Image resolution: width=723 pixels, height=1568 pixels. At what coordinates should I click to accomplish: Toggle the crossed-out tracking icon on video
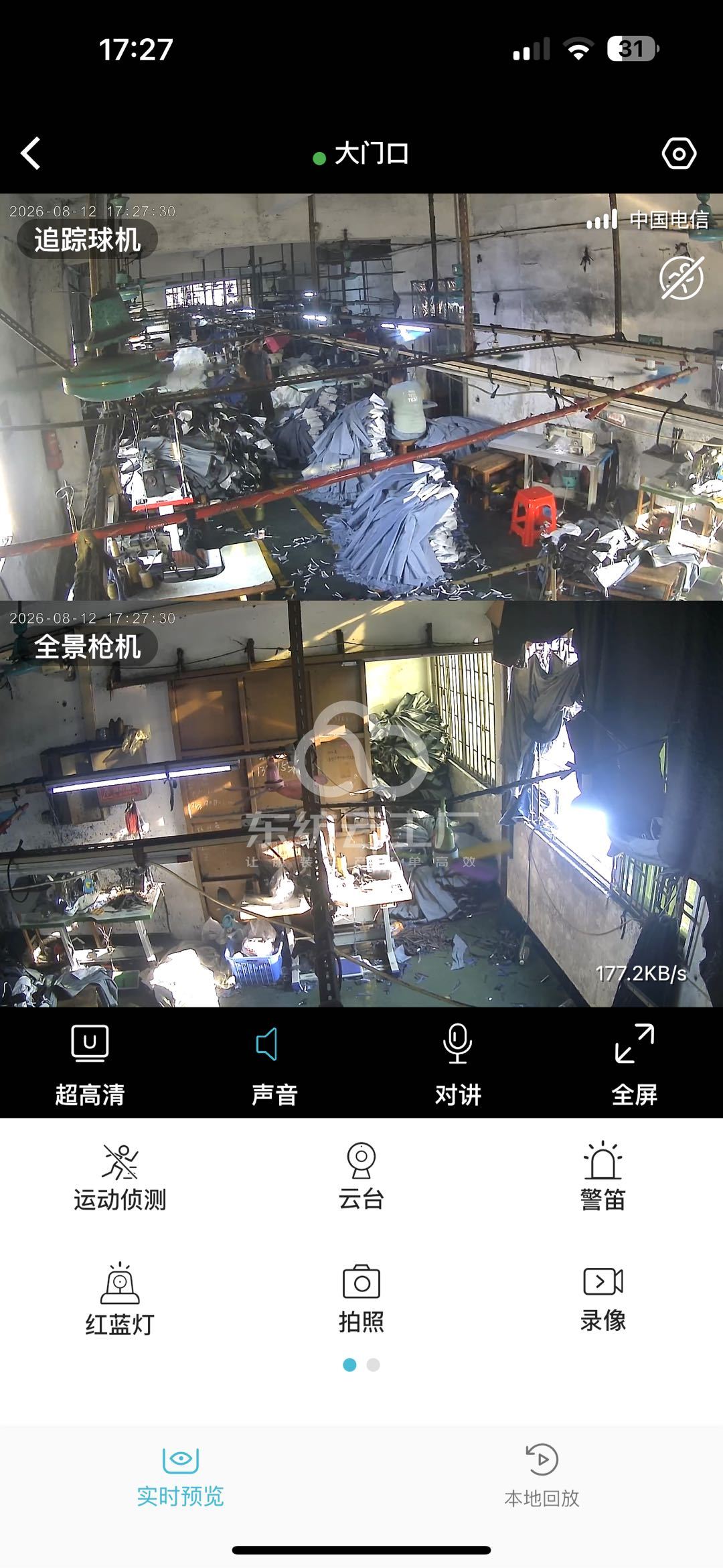pyautogui.click(x=681, y=277)
